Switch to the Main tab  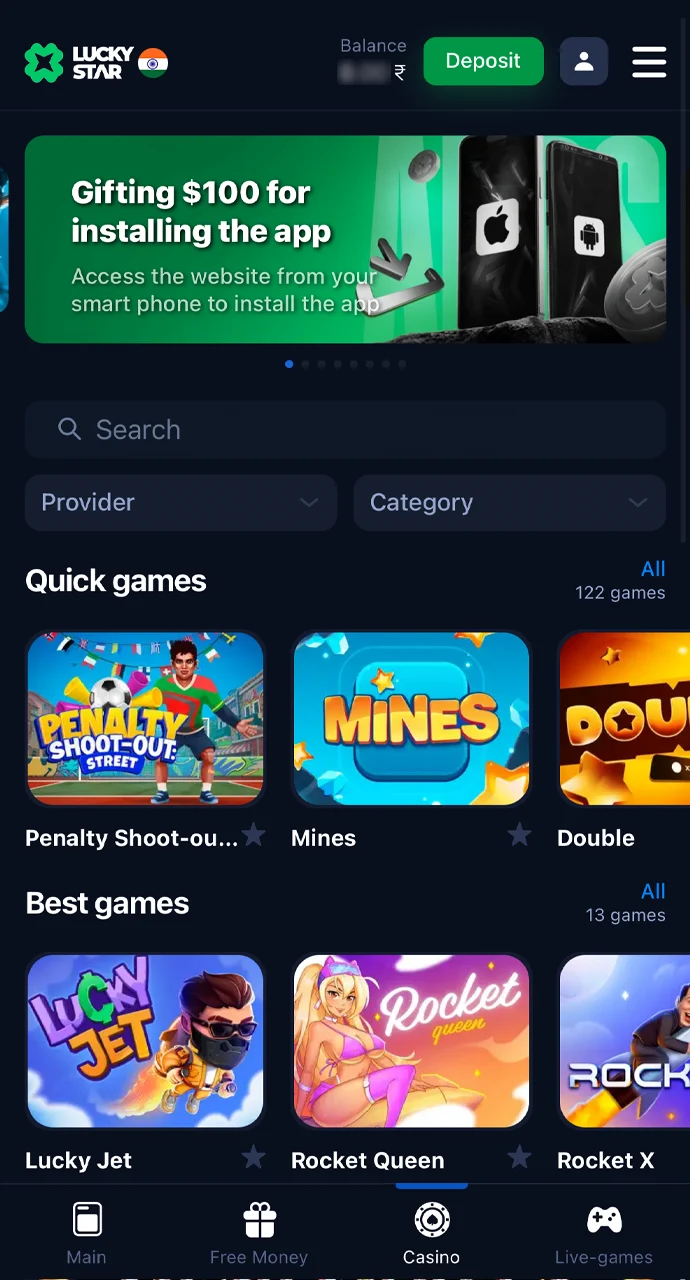pyautogui.click(x=86, y=1233)
